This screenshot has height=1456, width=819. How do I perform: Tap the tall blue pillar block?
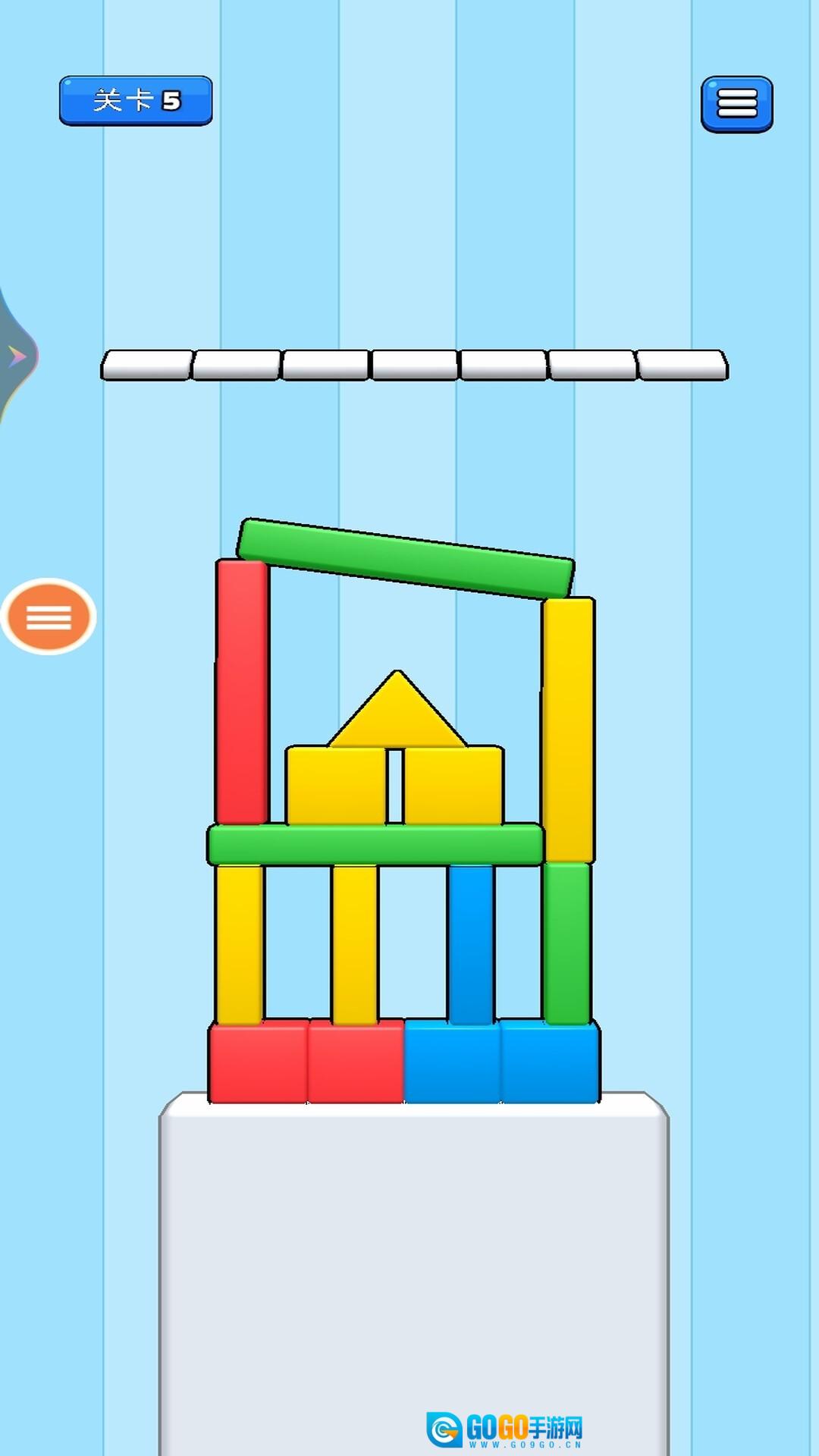click(471, 945)
